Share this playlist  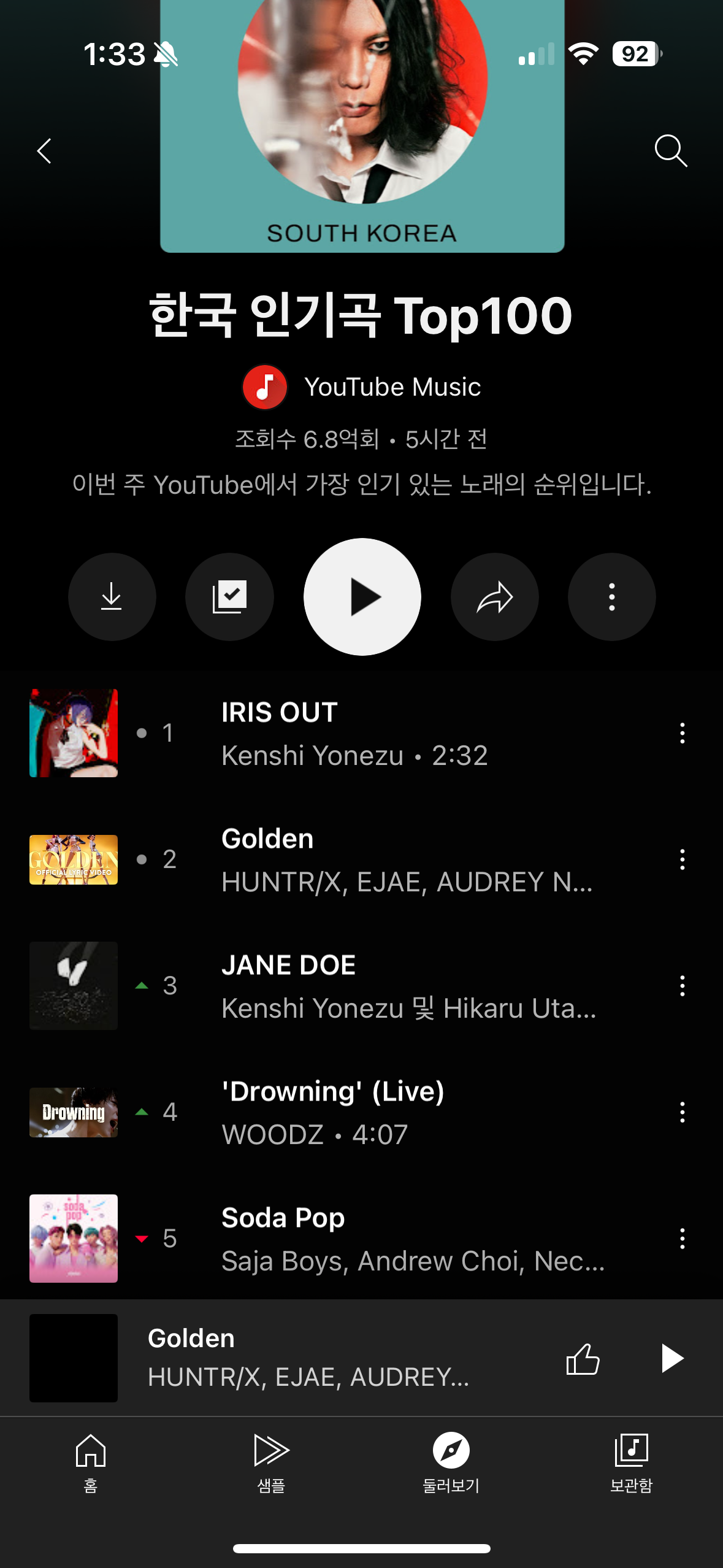point(494,597)
